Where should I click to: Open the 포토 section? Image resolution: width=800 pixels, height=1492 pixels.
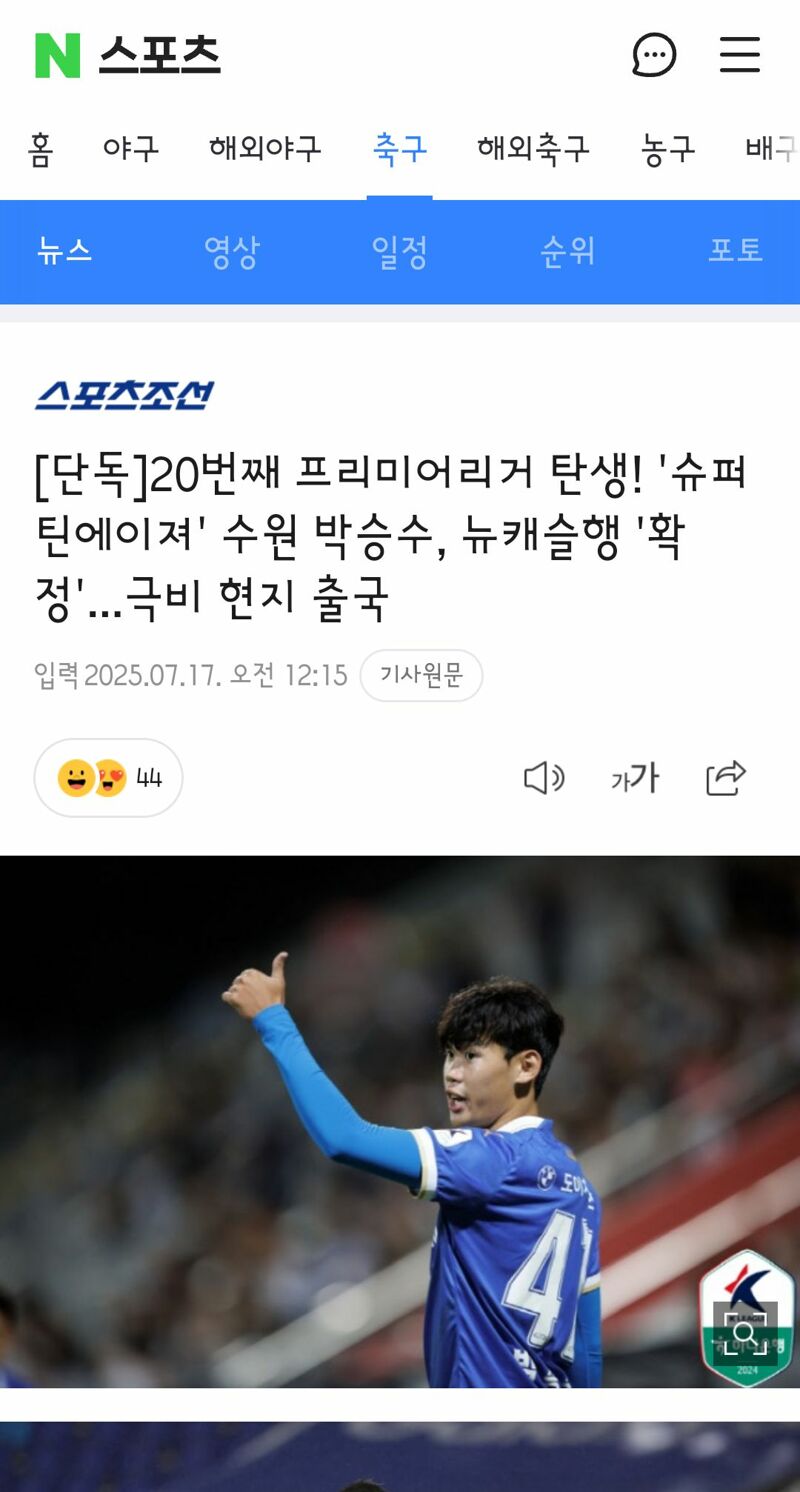coord(736,251)
